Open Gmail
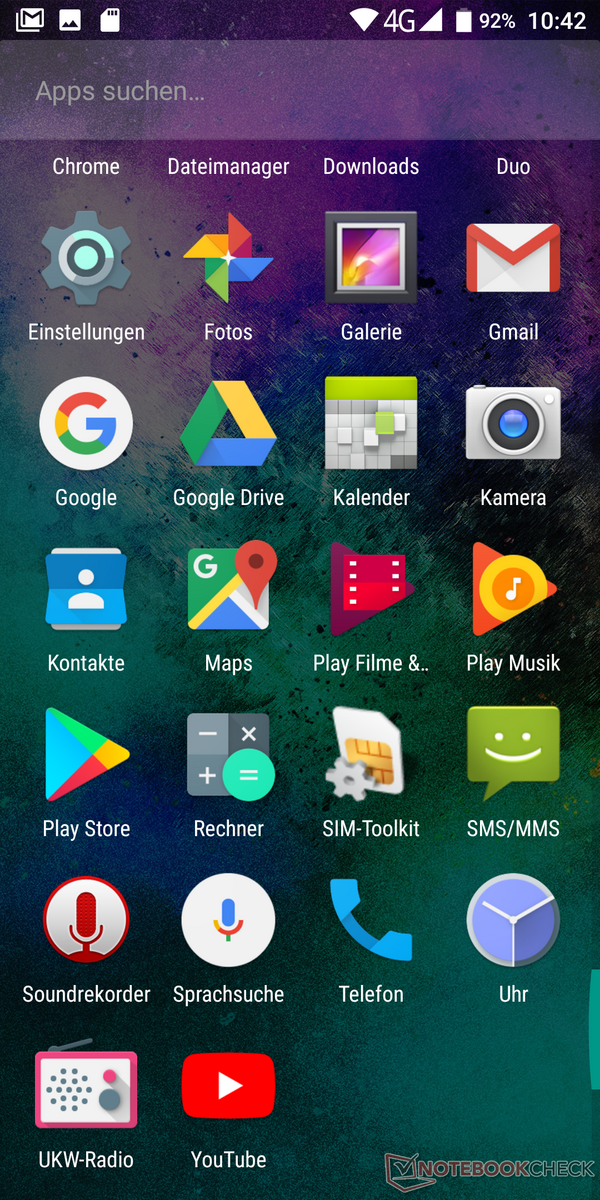This screenshot has height=1200, width=600. pos(513,260)
